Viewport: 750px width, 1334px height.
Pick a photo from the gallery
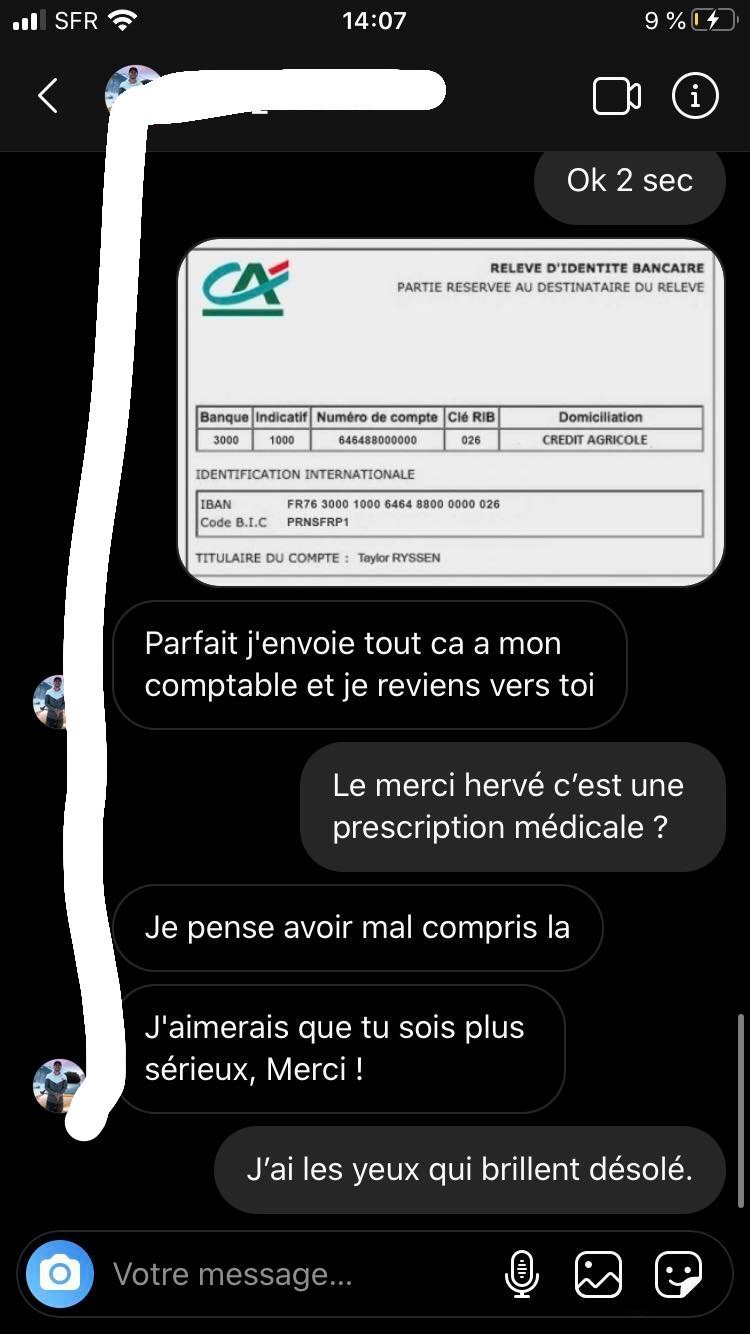pos(598,1274)
